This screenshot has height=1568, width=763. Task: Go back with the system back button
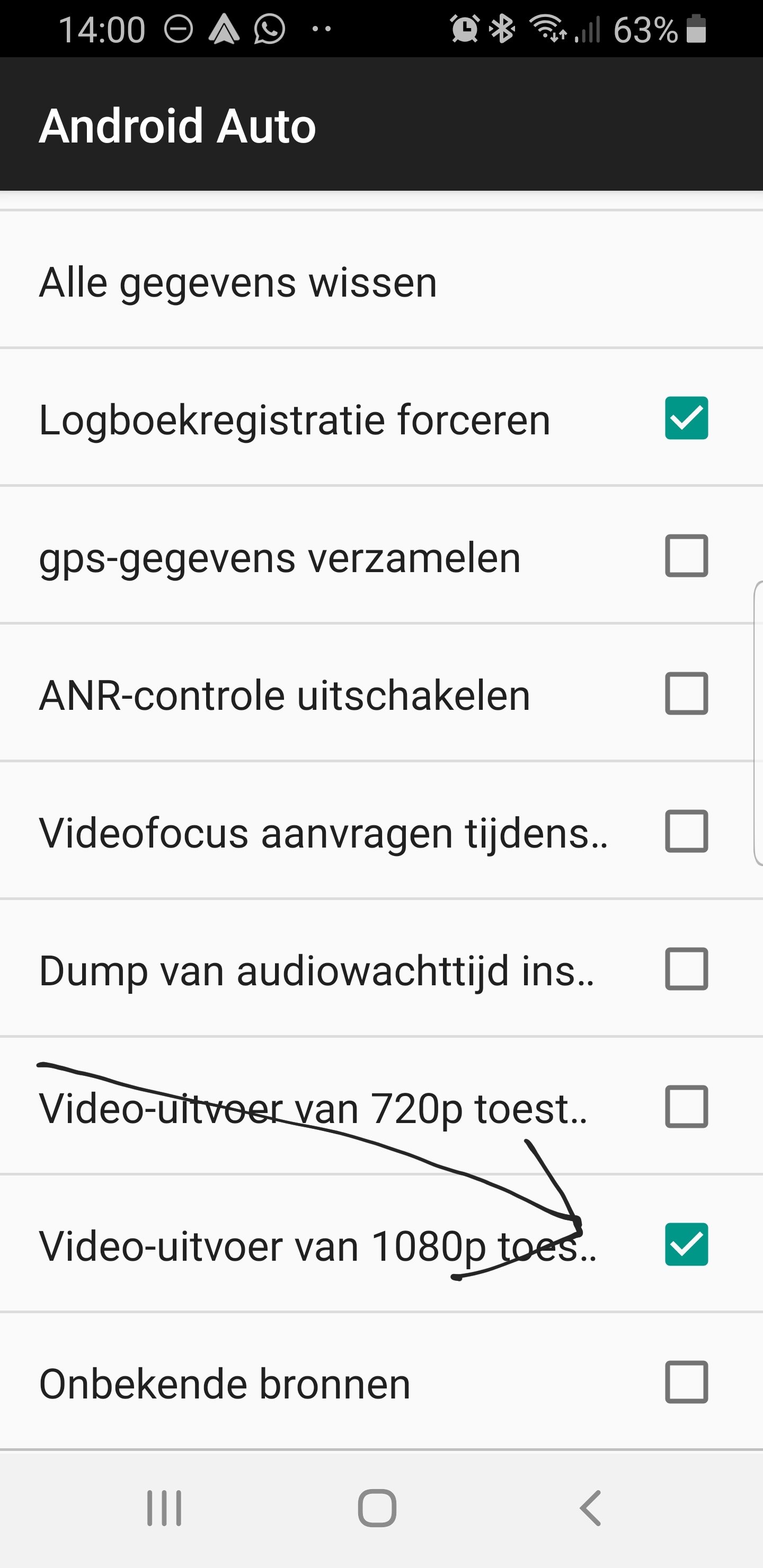pos(590,1508)
